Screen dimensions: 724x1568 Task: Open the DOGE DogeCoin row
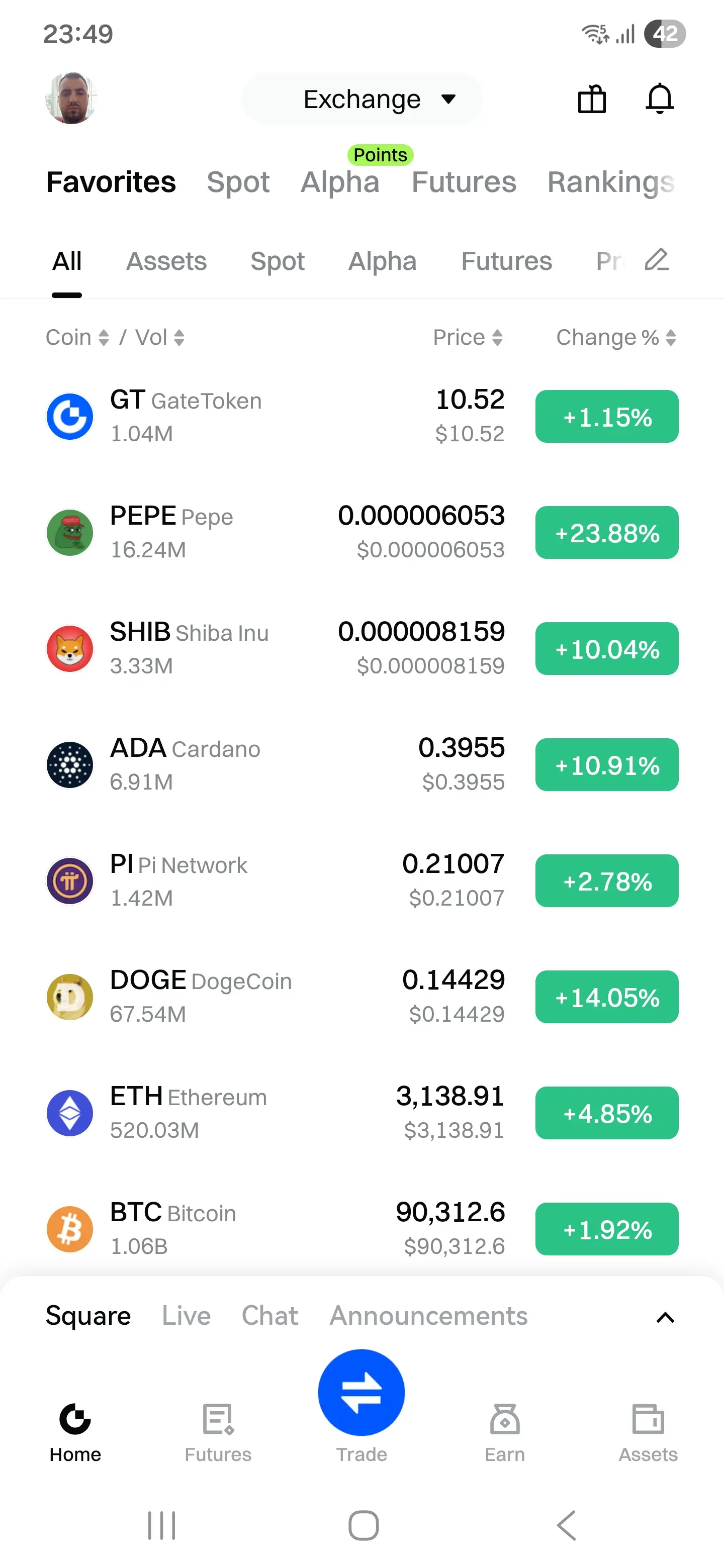click(x=361, y=997)
